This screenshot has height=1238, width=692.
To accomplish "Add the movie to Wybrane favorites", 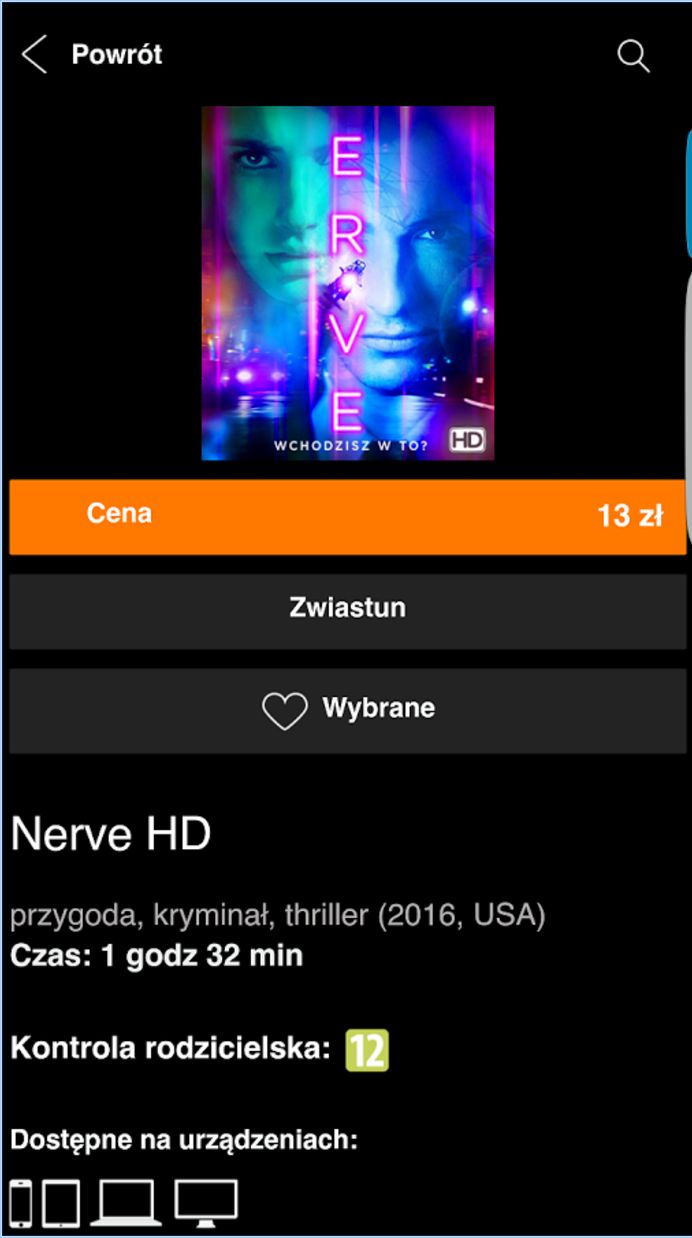I will point(347,710).
